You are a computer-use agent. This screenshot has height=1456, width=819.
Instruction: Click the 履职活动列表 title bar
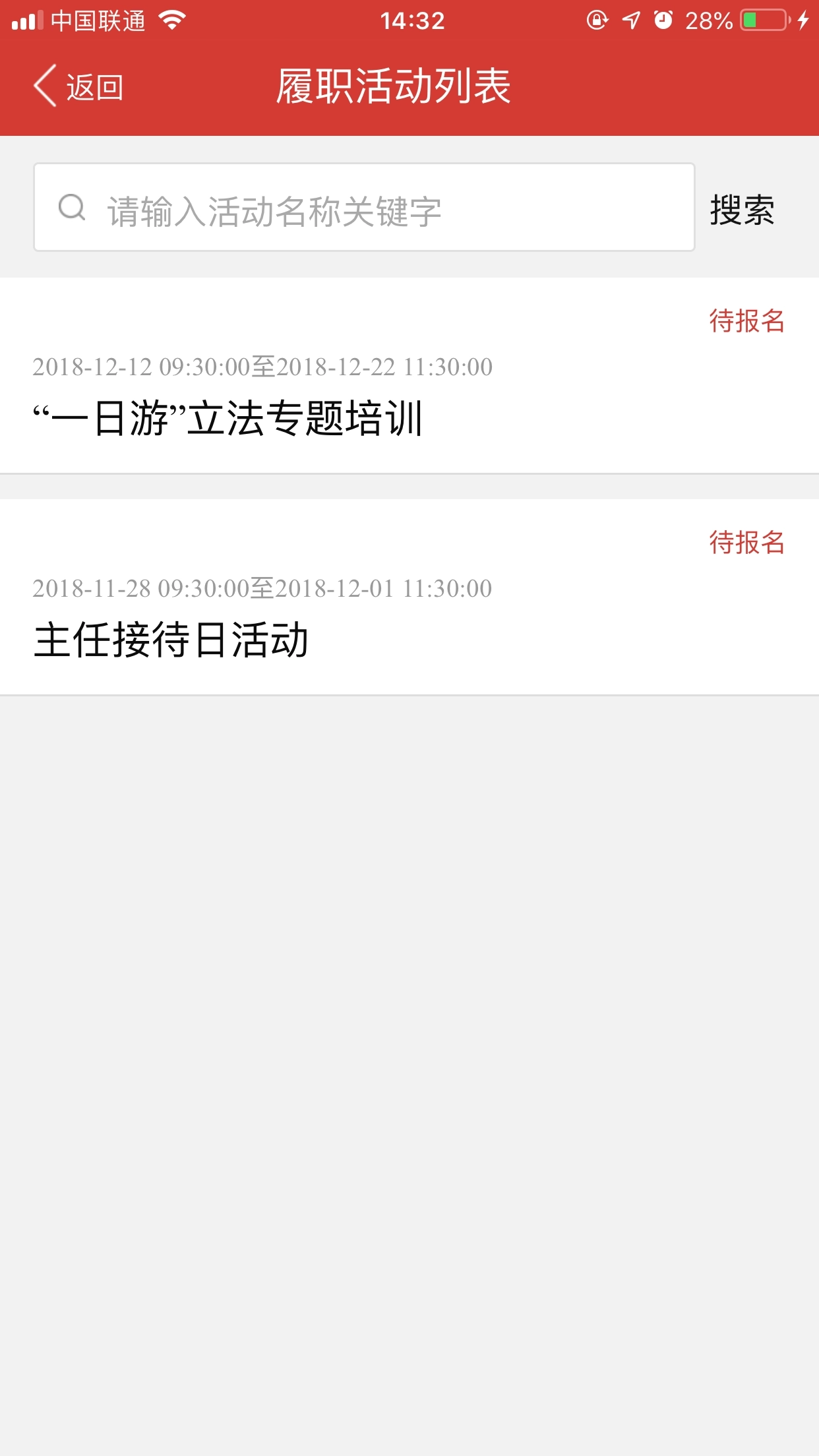pos(394,86)
